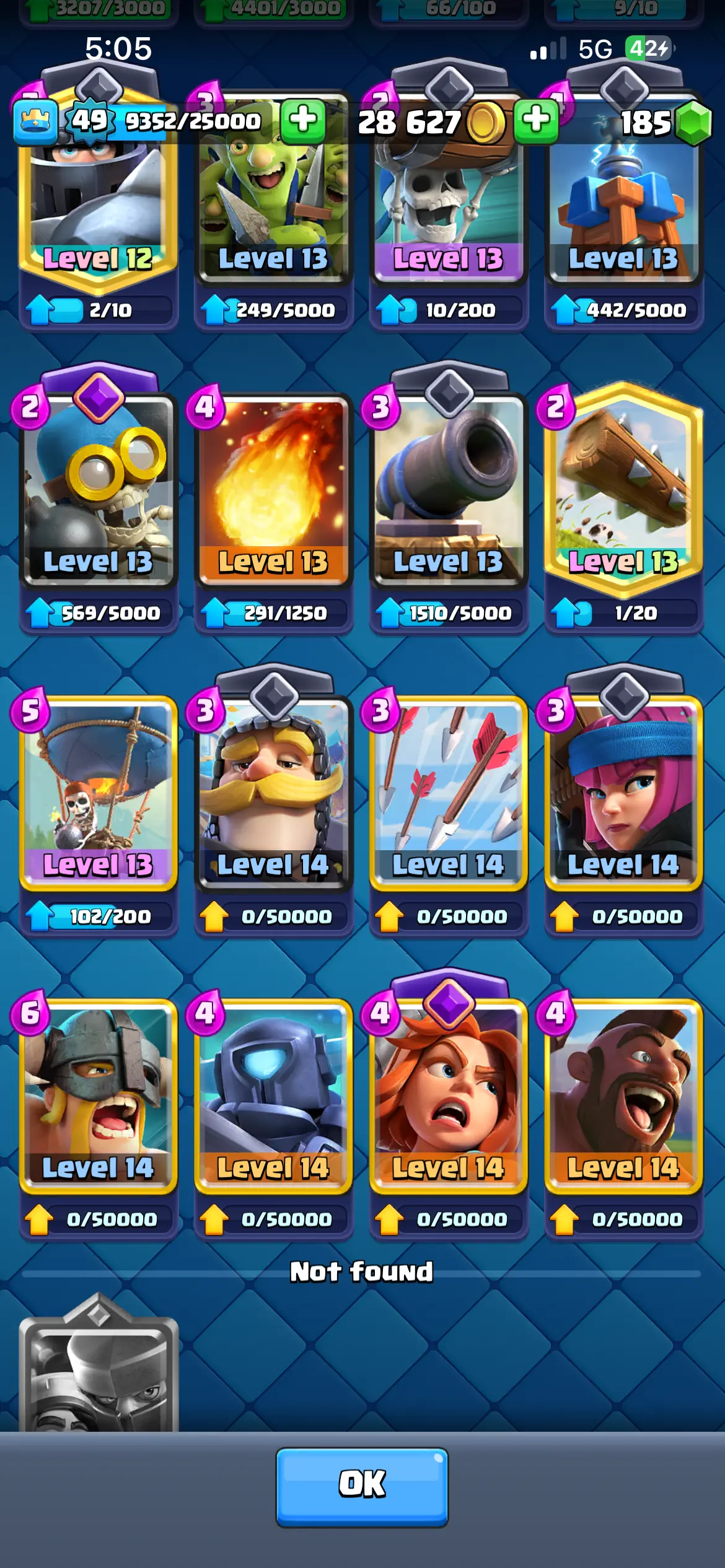Select the Cannon Level 13 card

[x=449, y=489]
